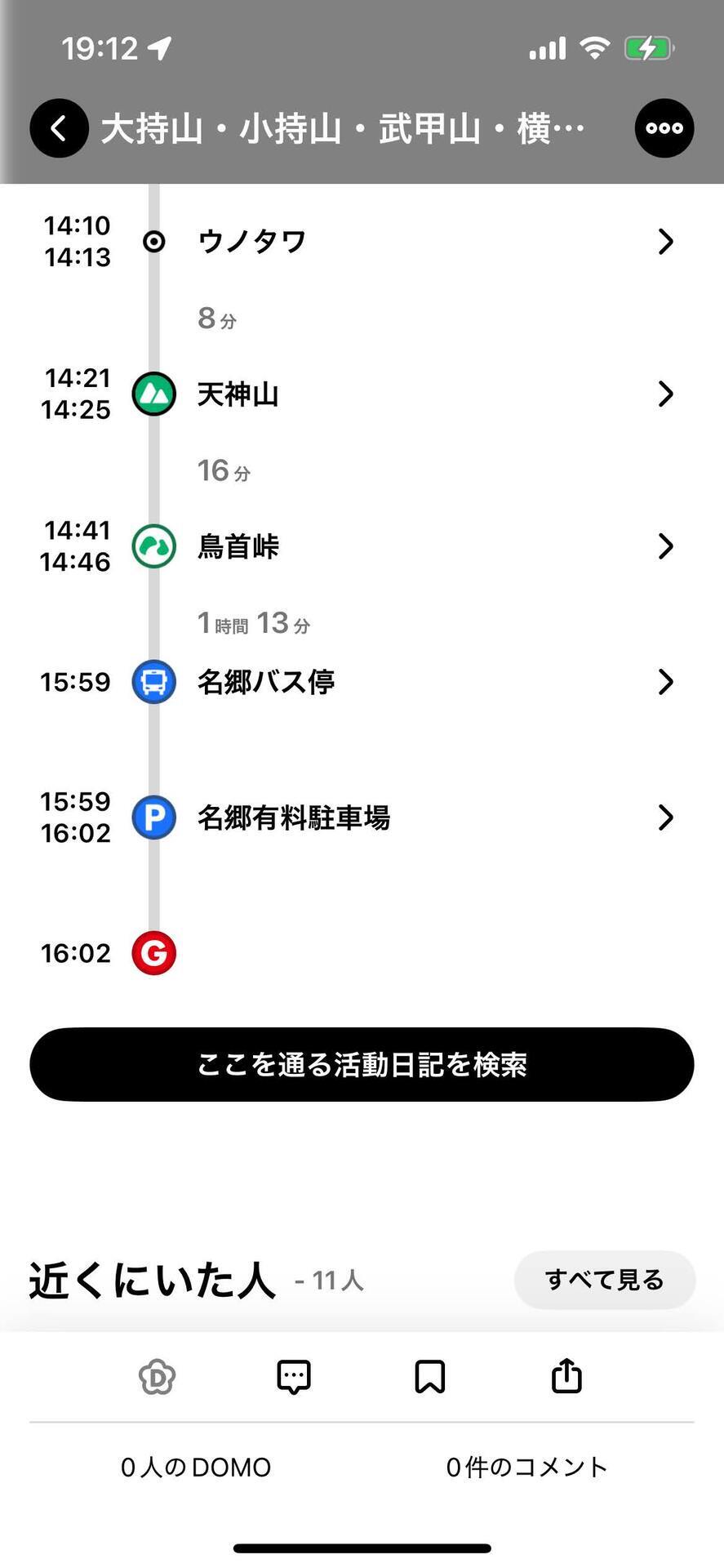The image size is (724, 1568).
Task: Share this activity log
Action: (566, 1375)
